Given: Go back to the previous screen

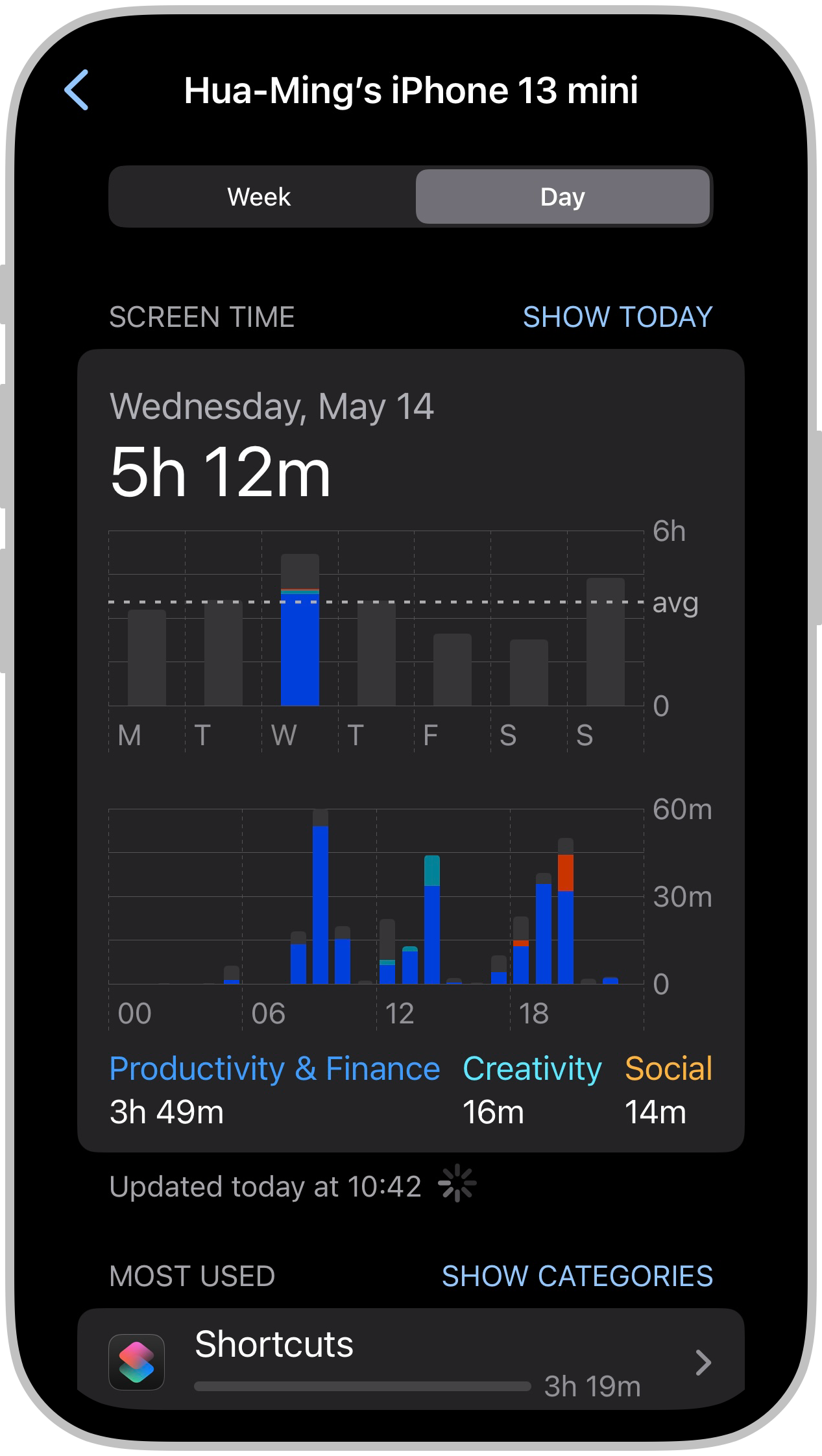Looking at the screenshot, I should [77, 90].
